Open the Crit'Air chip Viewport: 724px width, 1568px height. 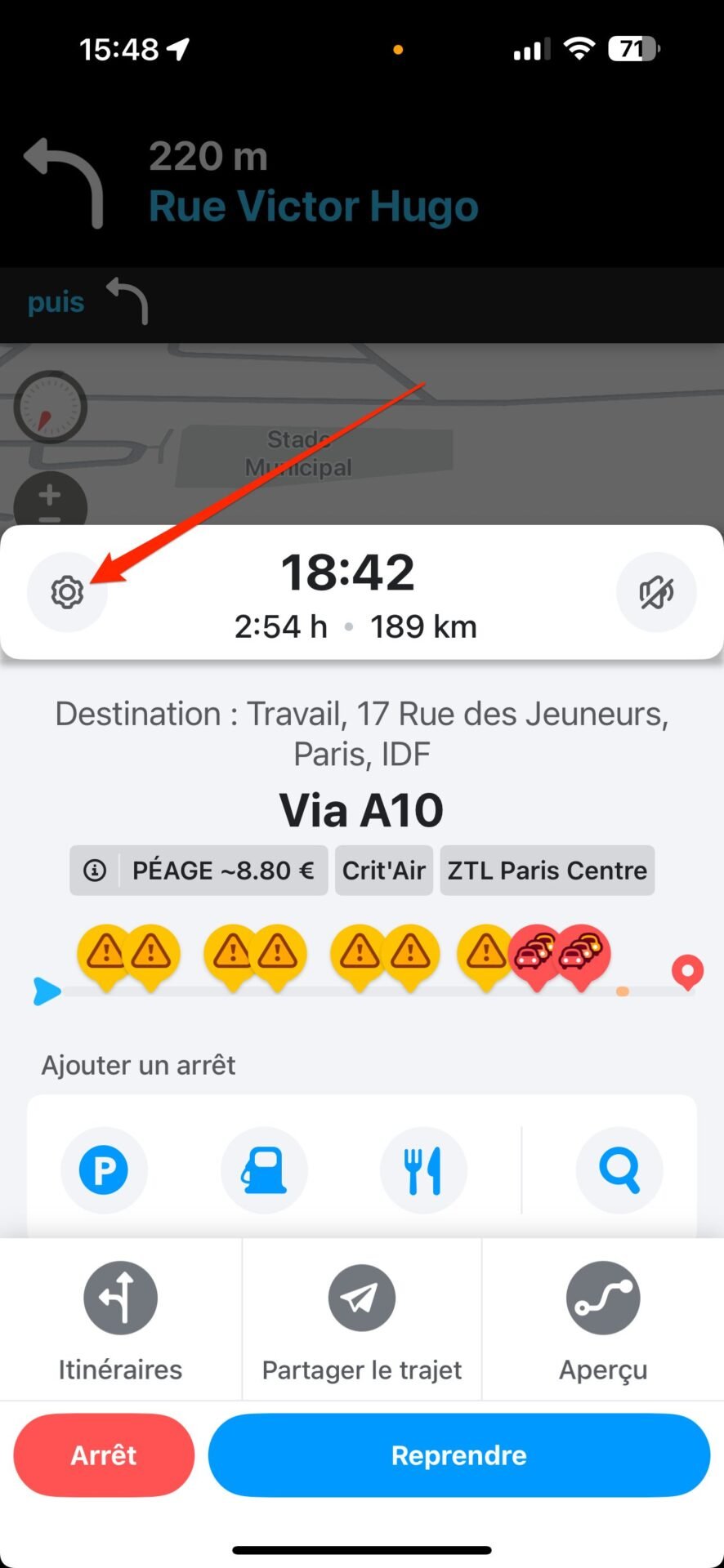[x=384, y=871]
